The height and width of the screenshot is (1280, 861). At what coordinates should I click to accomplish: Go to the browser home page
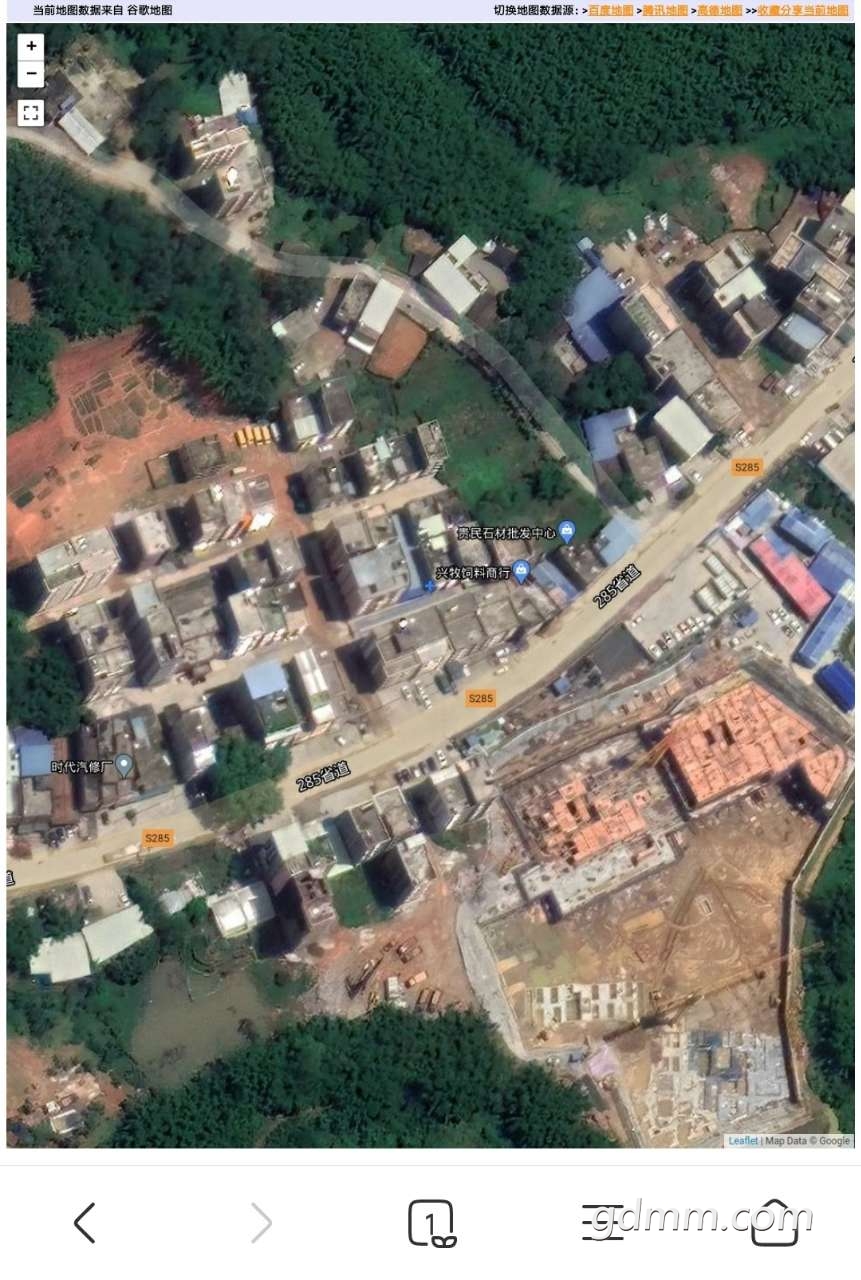click(775, 1222)
